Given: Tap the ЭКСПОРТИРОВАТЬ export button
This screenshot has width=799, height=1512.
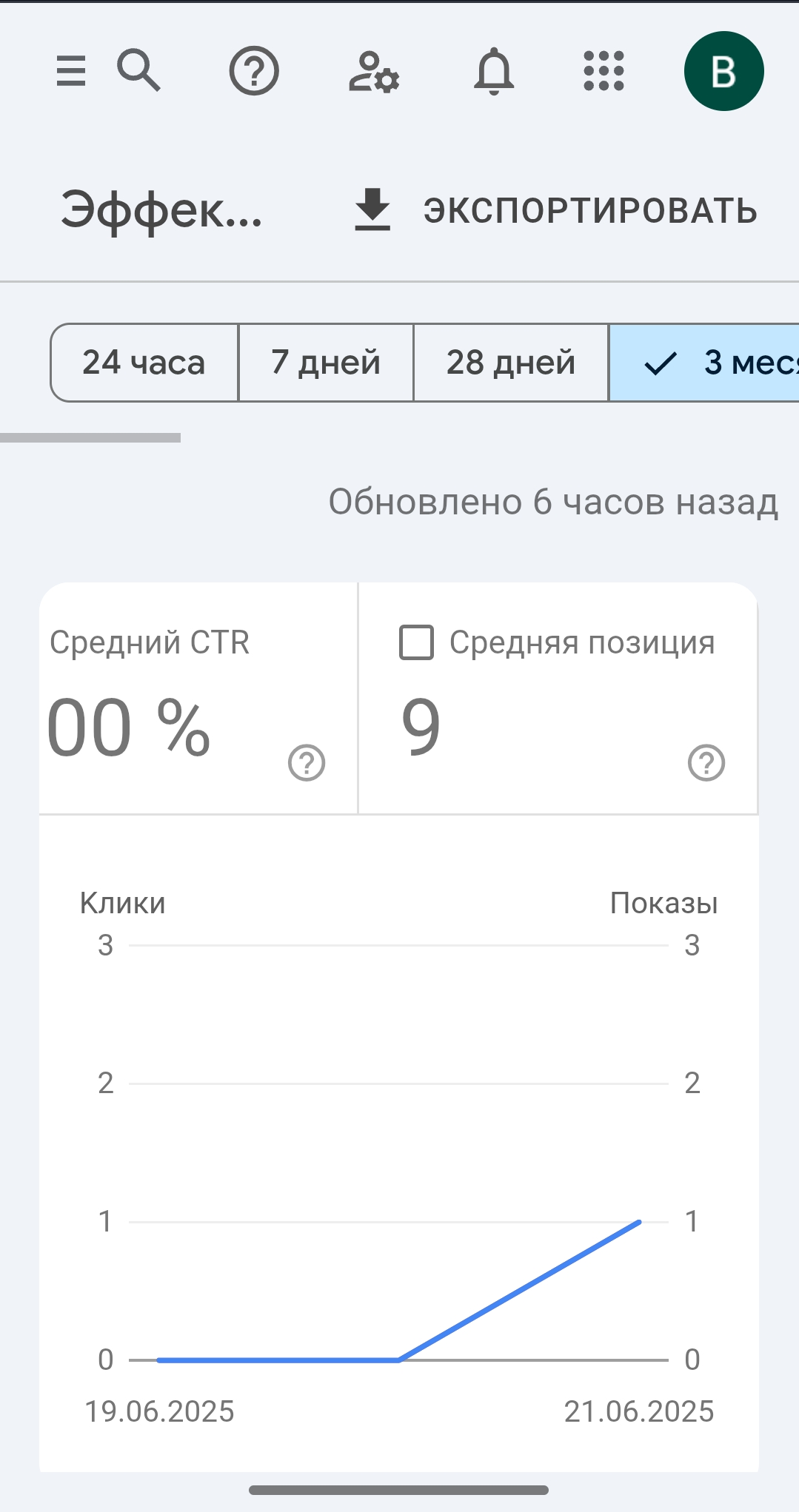Looking at the screenshot, I should click(555, 210).
